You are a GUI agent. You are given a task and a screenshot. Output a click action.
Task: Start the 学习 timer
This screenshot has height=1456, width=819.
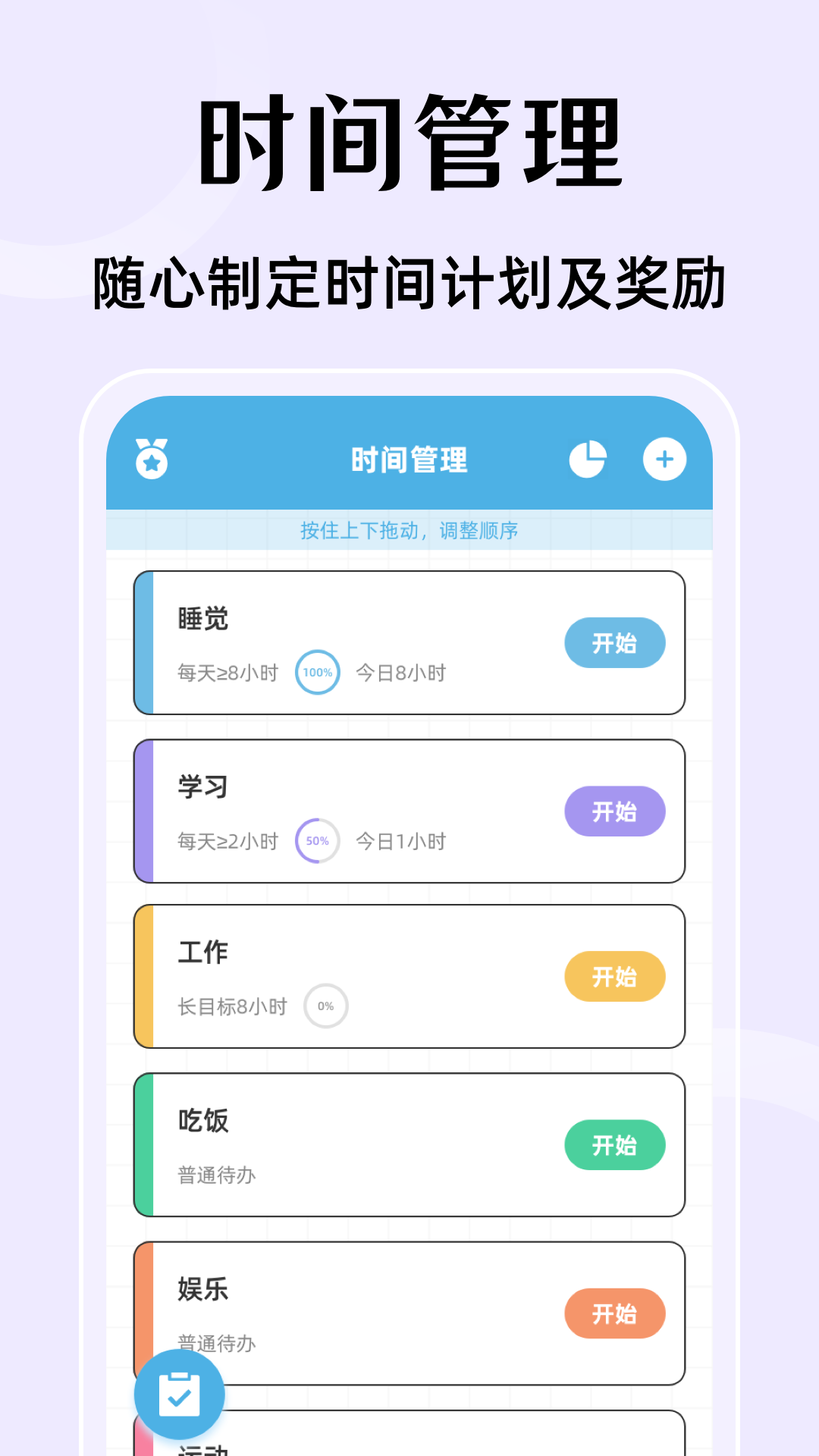point(615,811)
